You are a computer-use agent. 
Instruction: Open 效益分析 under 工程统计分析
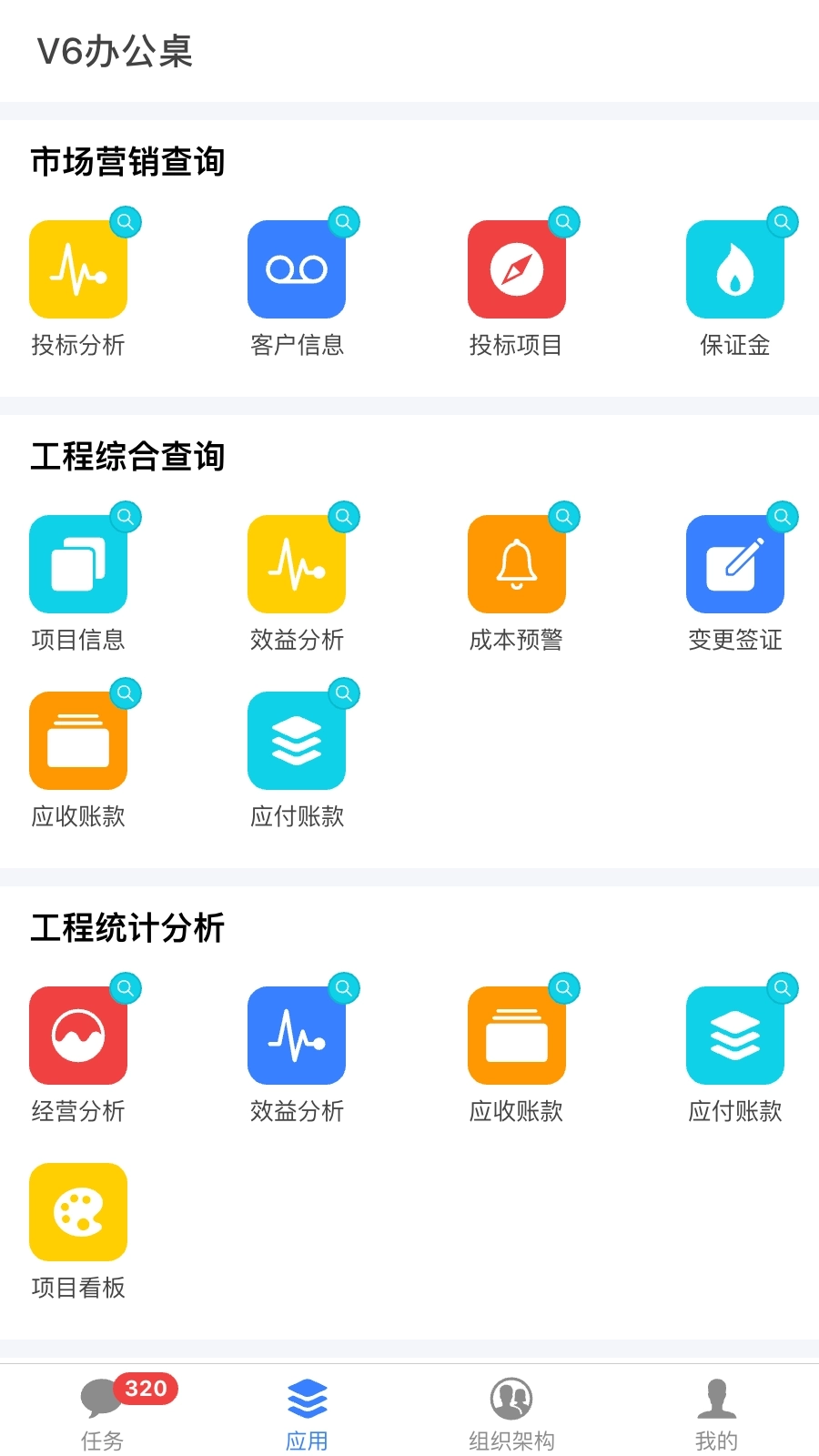pos(298,1035)
